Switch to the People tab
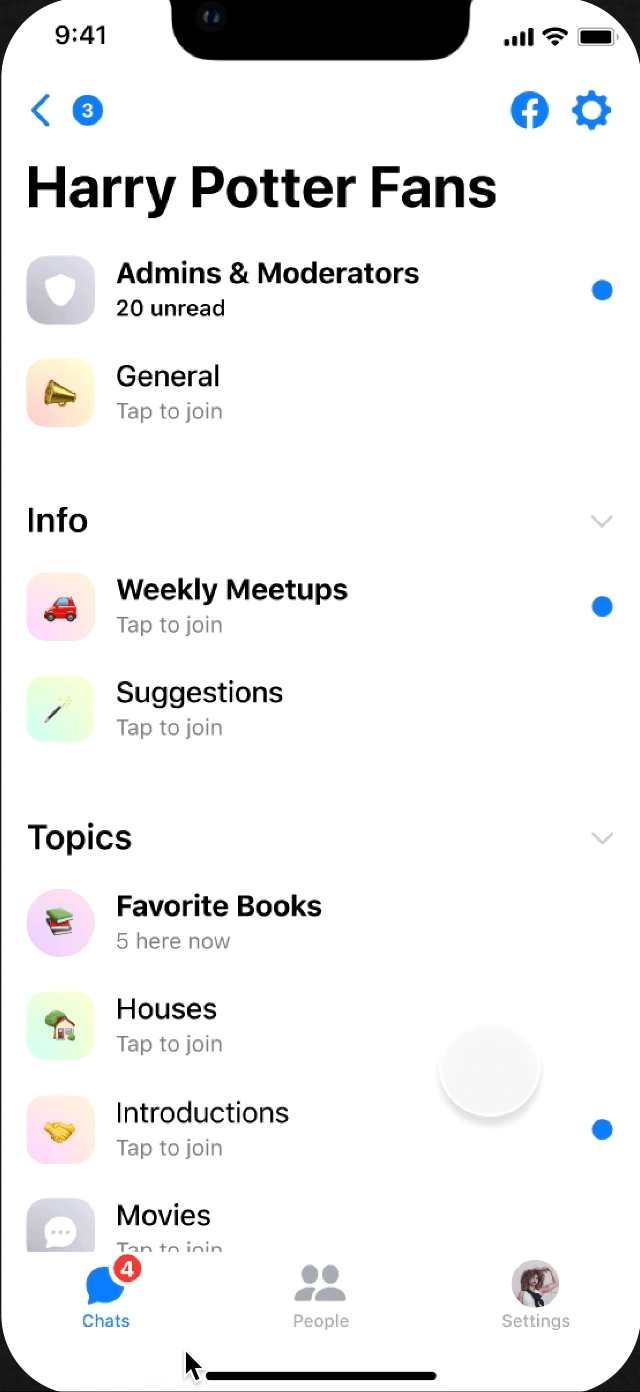Image resolution: width=640 pixels, height=1392 pixels. [321, 1295]
